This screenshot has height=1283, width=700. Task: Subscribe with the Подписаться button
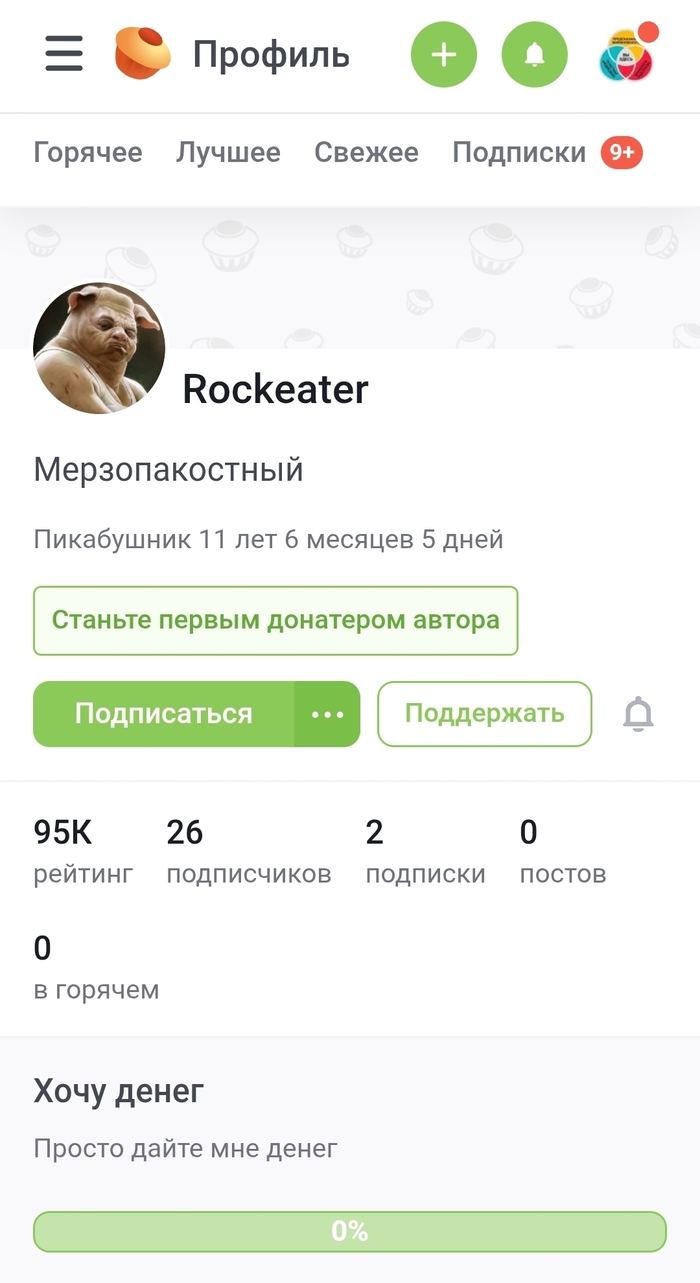coord(164,714)
